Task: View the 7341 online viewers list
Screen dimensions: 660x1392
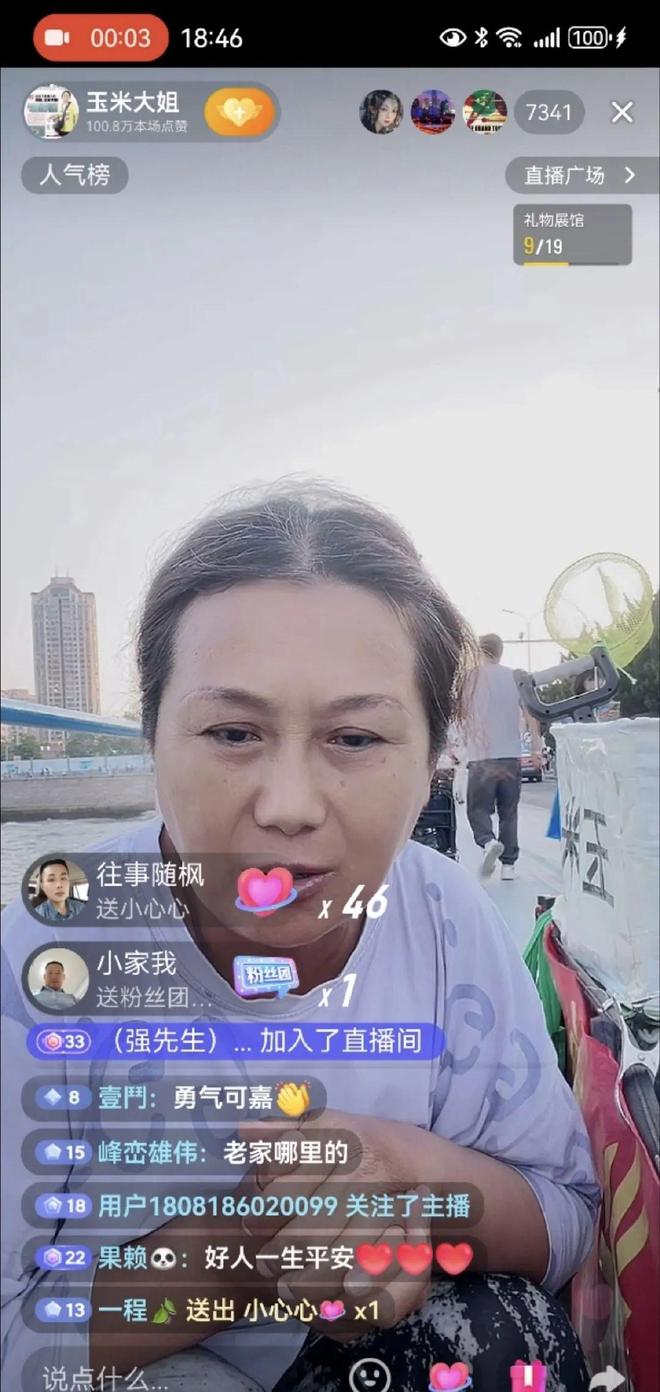Action: [x=548, y=112]
